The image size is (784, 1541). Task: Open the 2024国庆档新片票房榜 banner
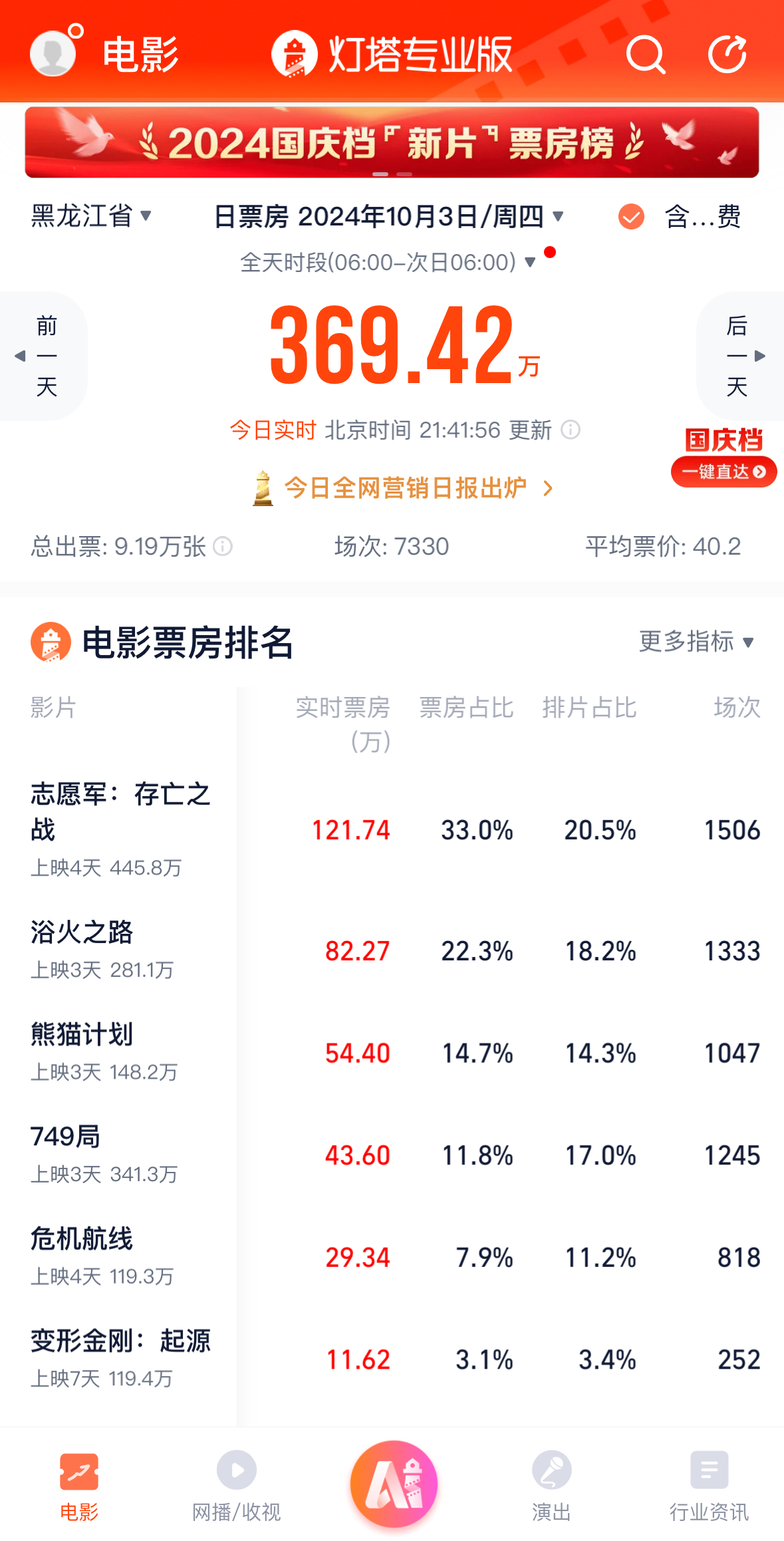pyautogui.click(x=392, y=142)
